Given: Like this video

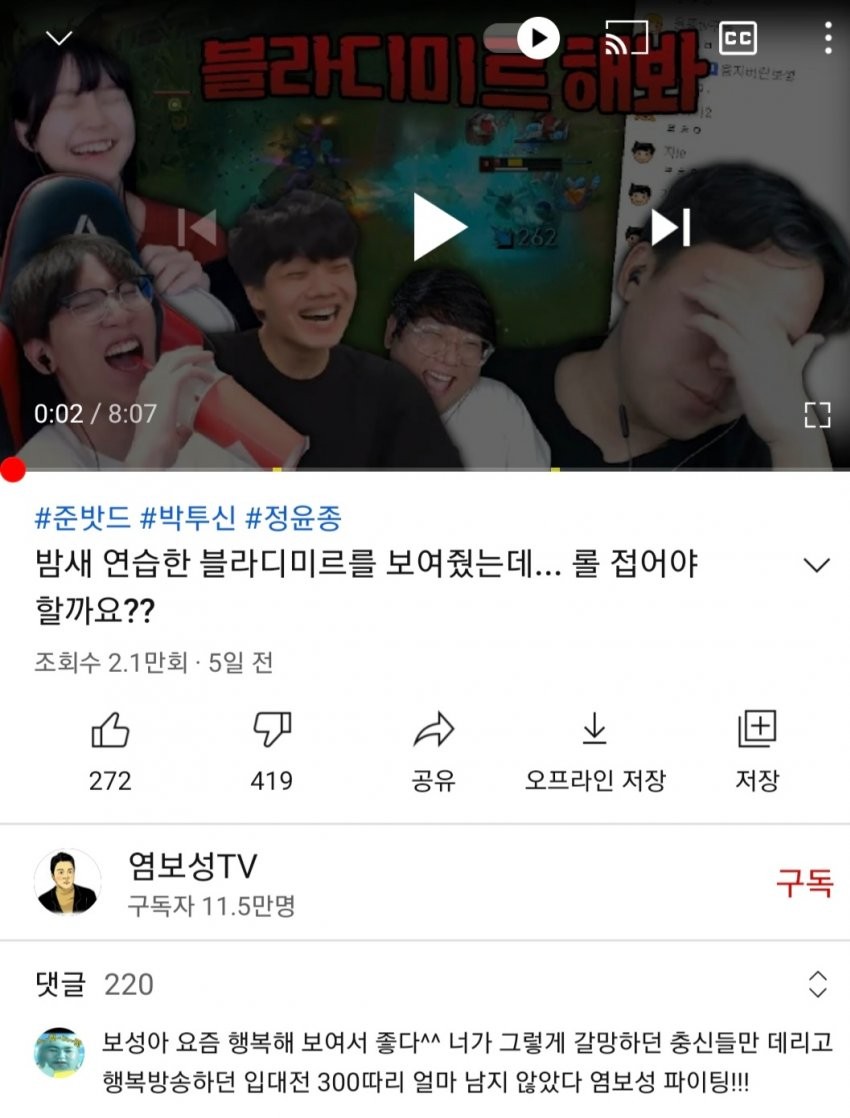Looking at the screenshot, I should click(110, 733).
